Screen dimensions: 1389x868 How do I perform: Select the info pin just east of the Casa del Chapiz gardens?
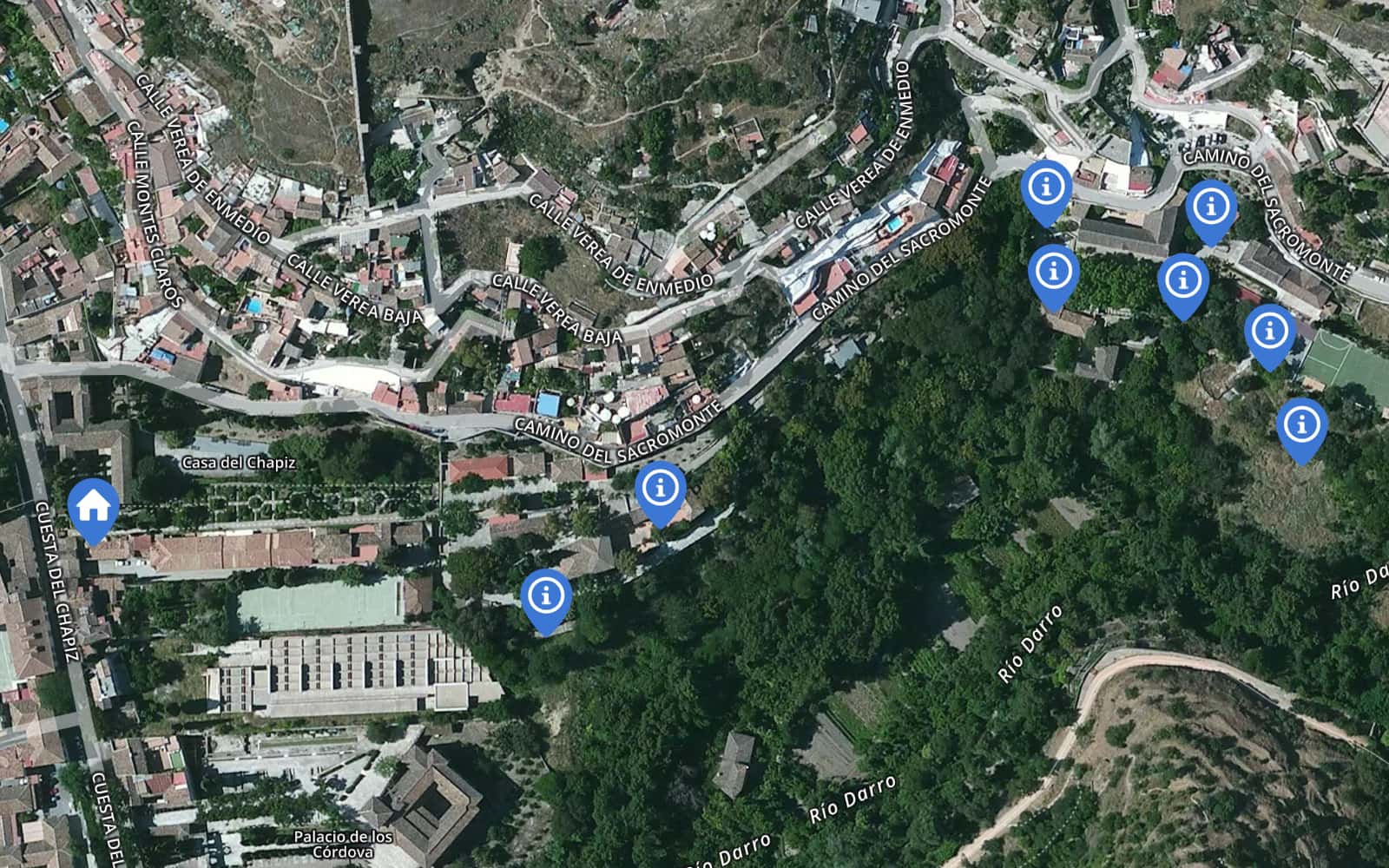661,489
